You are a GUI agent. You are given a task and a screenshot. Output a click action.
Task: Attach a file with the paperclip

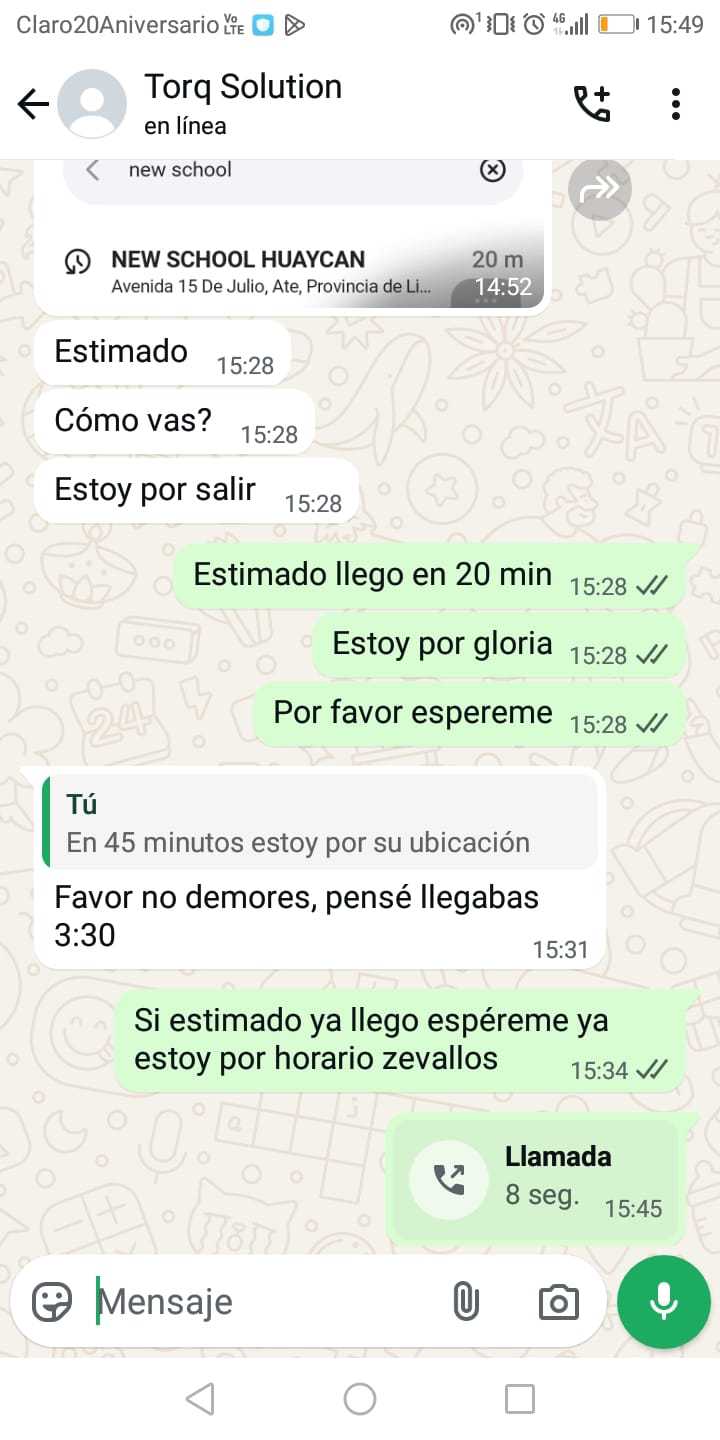[465, 1301]
